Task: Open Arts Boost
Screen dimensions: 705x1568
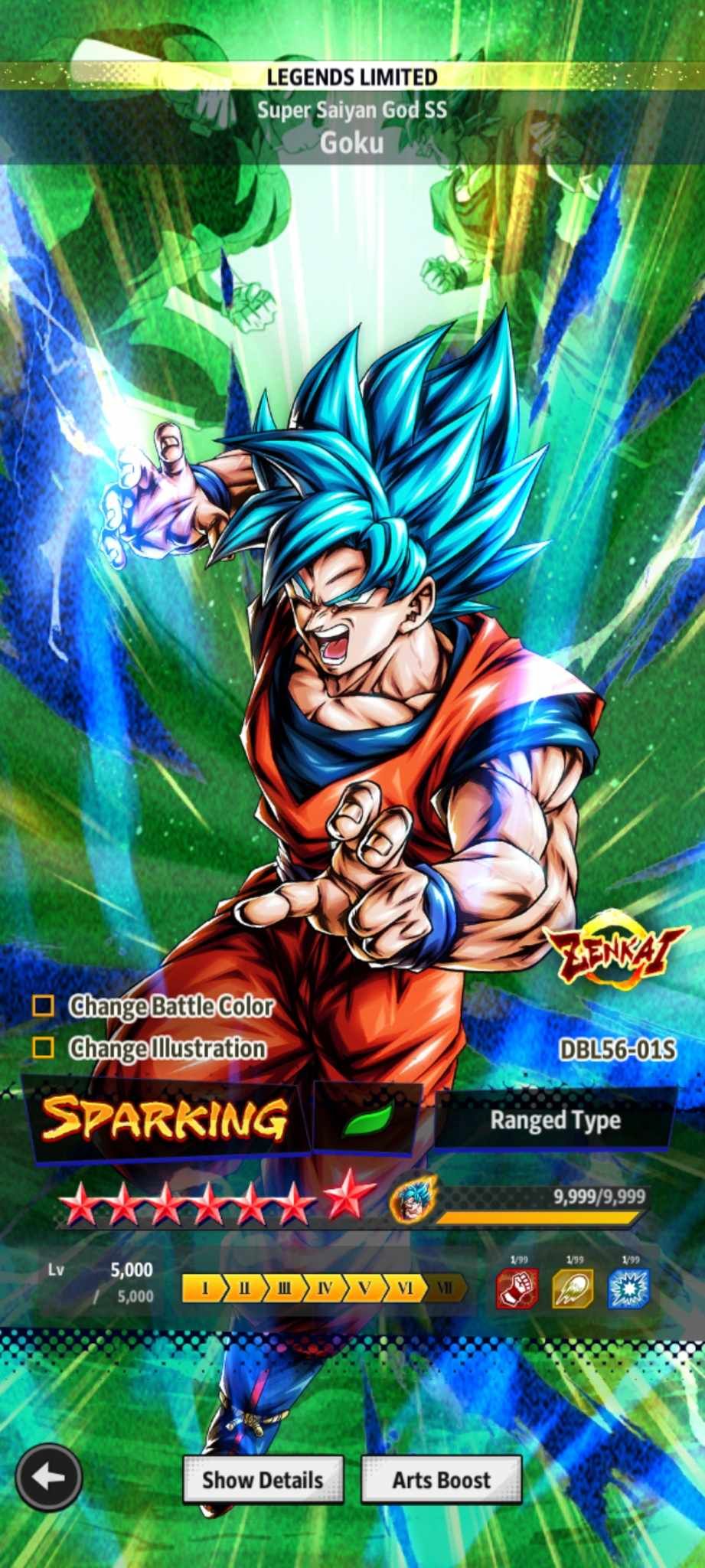Action: 441,1480
